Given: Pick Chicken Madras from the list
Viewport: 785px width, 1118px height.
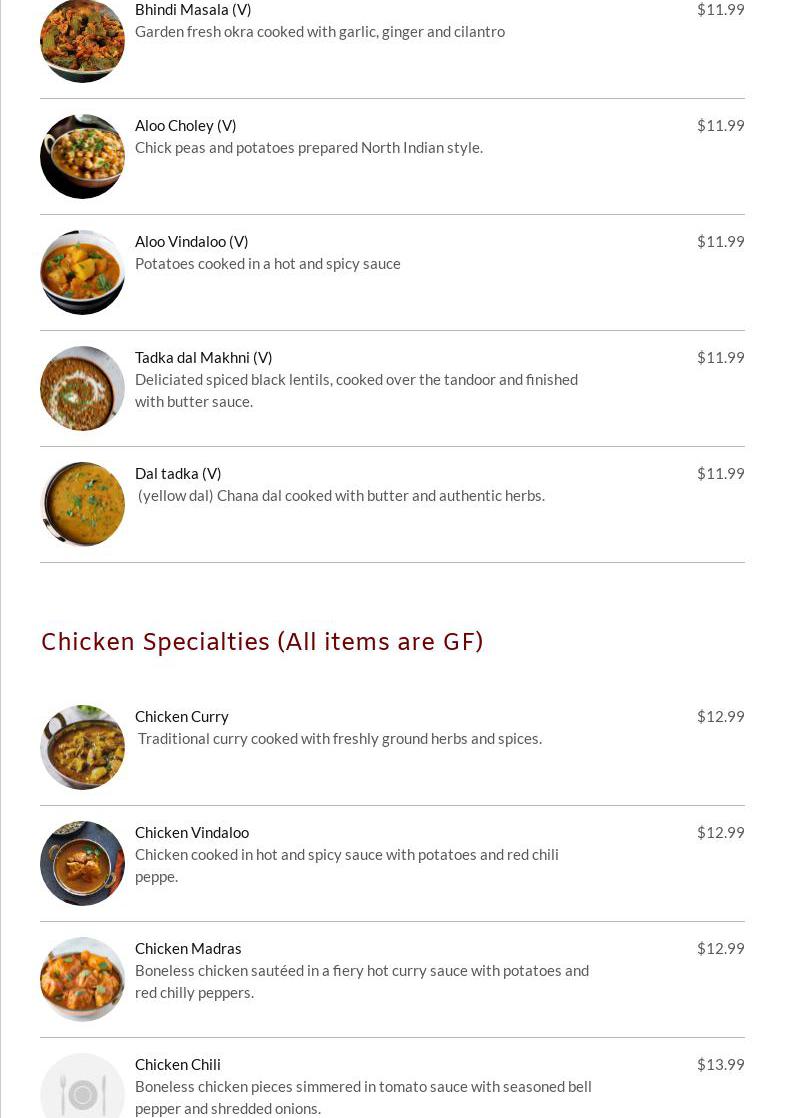Looking at the screenshot, I should tap(188, 949).
